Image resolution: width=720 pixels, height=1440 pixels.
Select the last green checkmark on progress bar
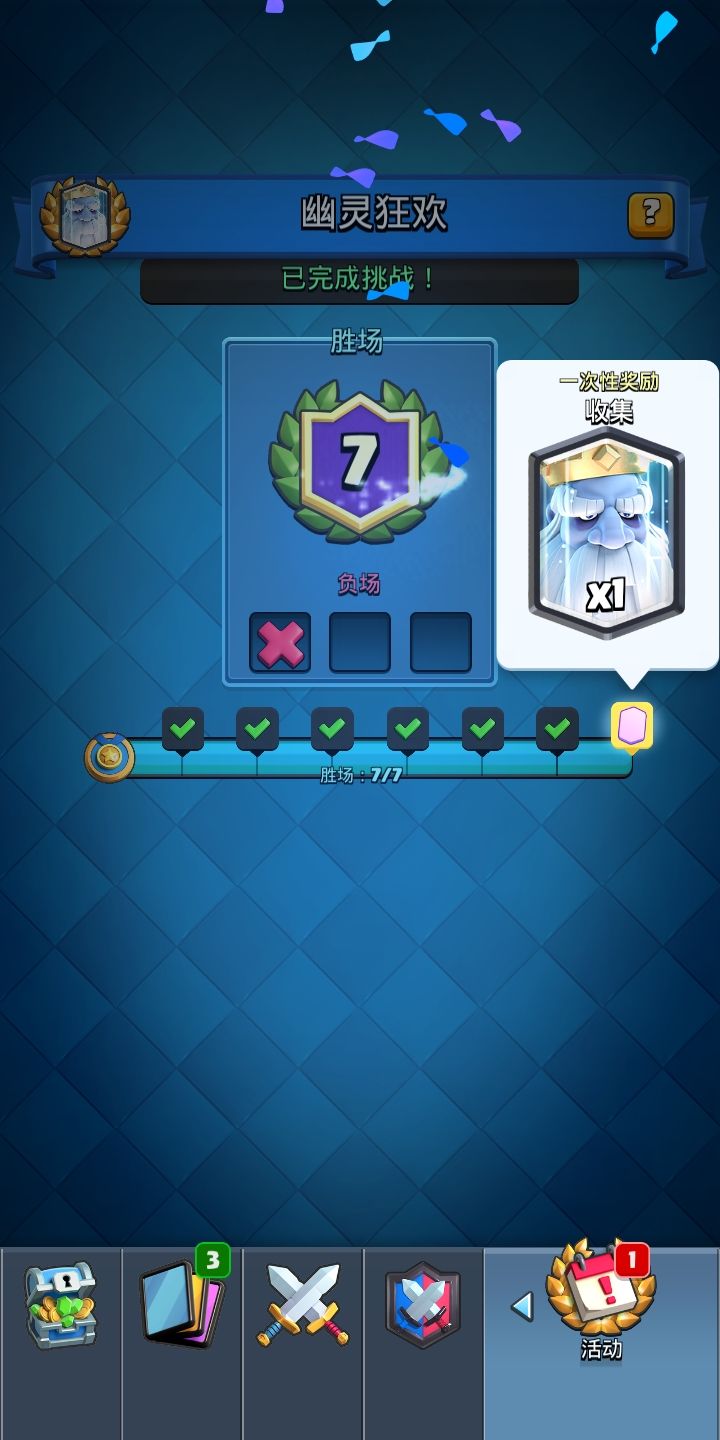[x=558, y=729]
